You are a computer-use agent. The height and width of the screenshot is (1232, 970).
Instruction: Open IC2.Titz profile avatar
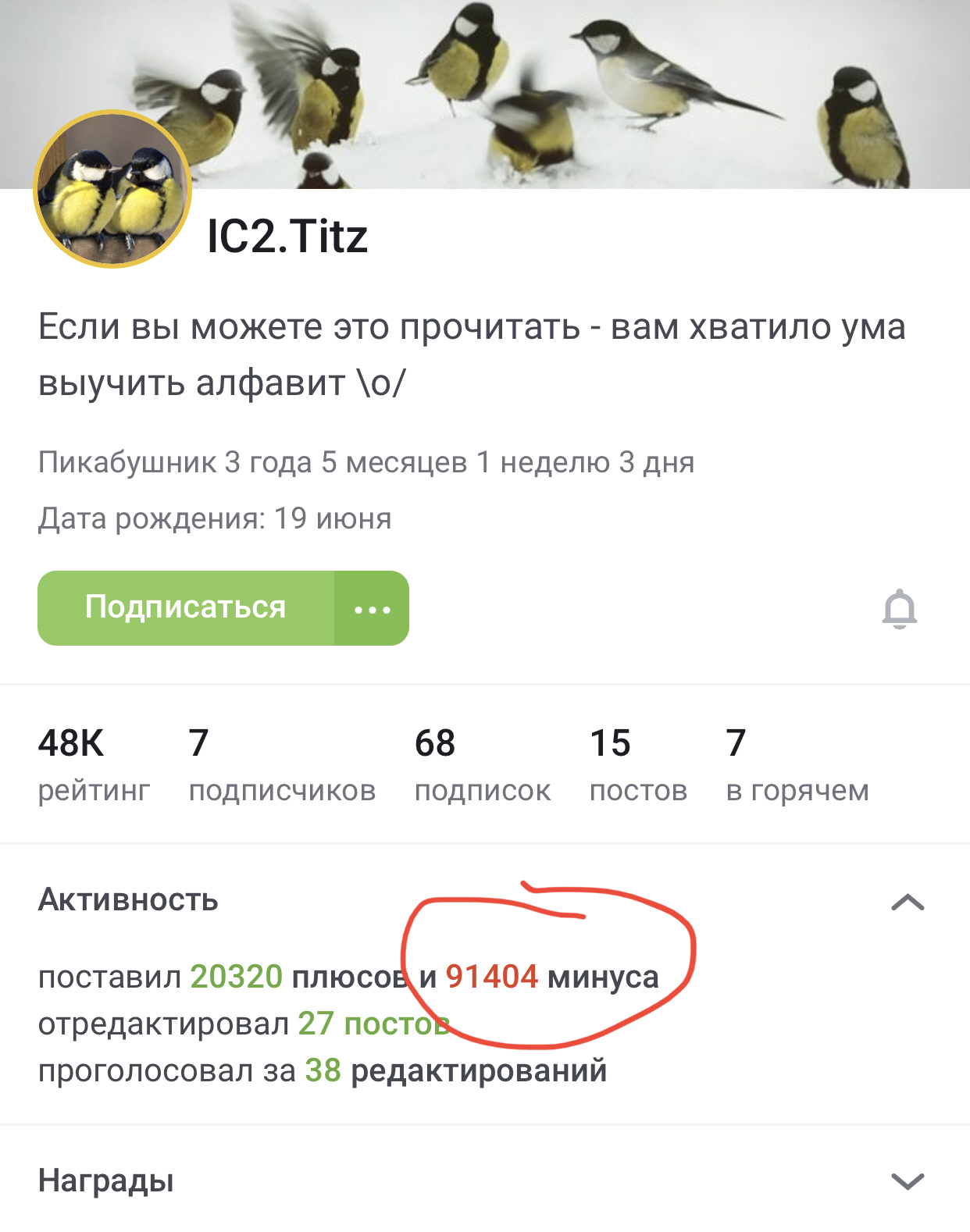112,190
